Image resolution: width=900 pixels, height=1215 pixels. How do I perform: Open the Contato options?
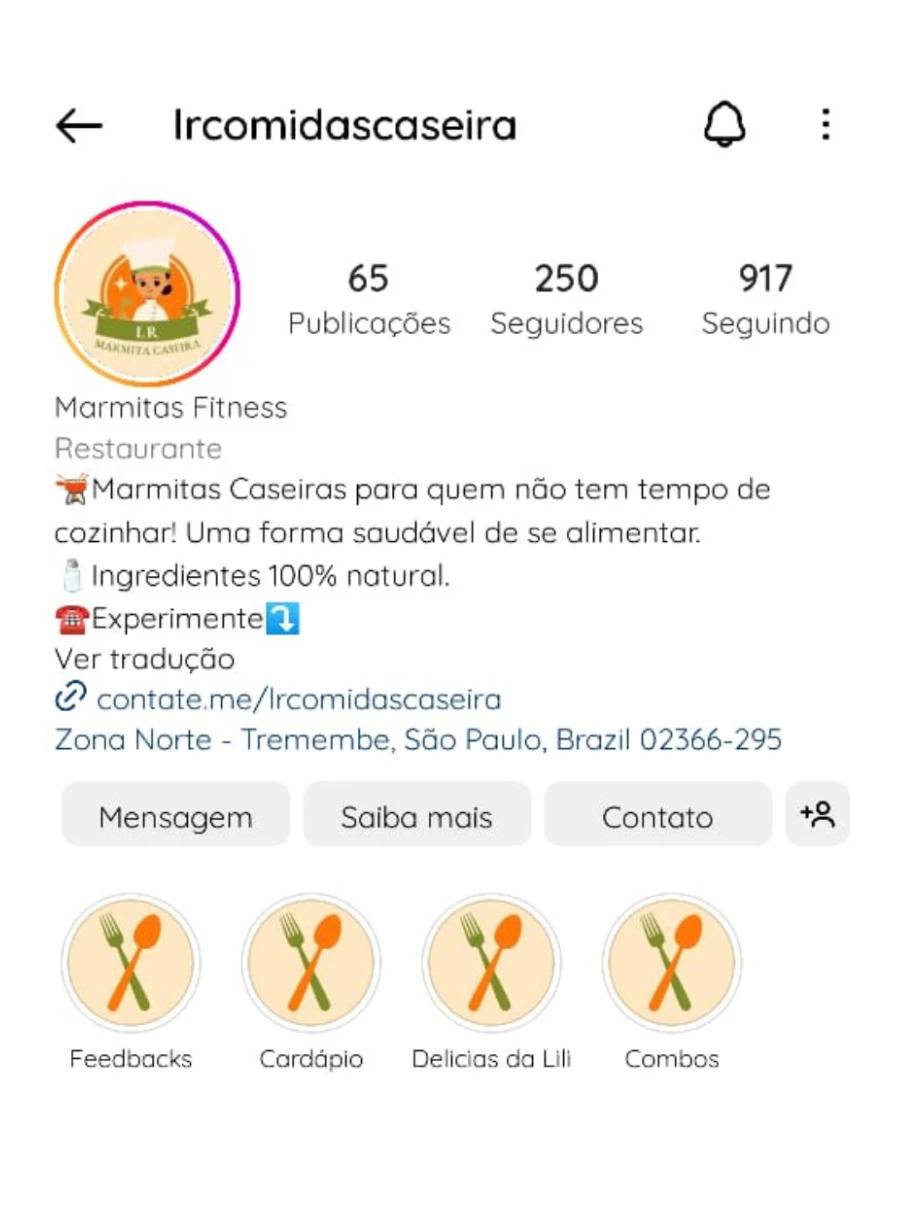pyautogui.click(x=658, y=817)
